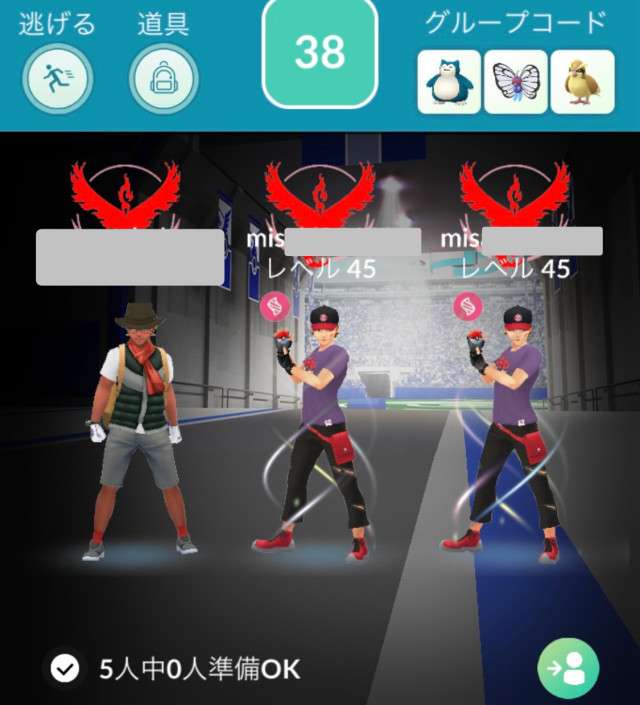
Task: Open the invite friends button
Action: [568, 667]
